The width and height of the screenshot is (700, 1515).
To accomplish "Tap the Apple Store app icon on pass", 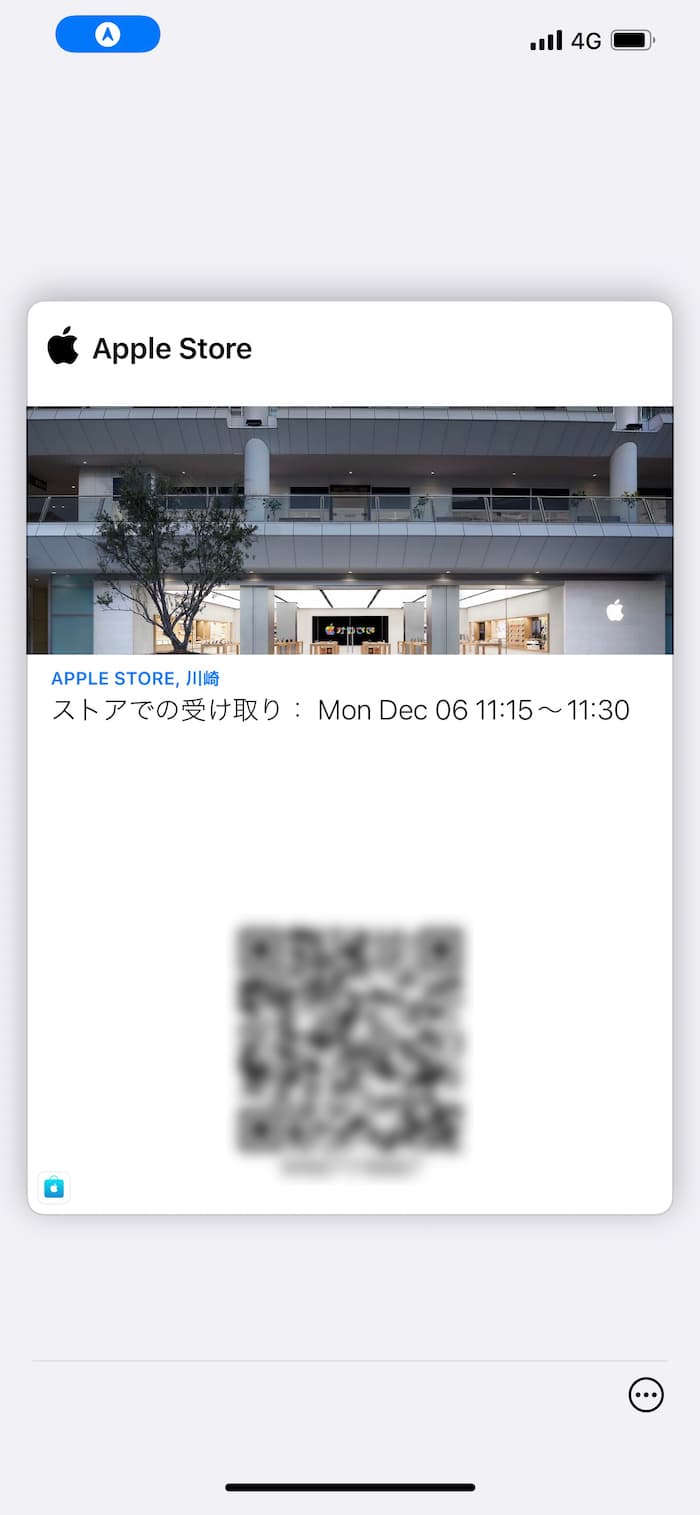I will click(x=54, y=1187).
